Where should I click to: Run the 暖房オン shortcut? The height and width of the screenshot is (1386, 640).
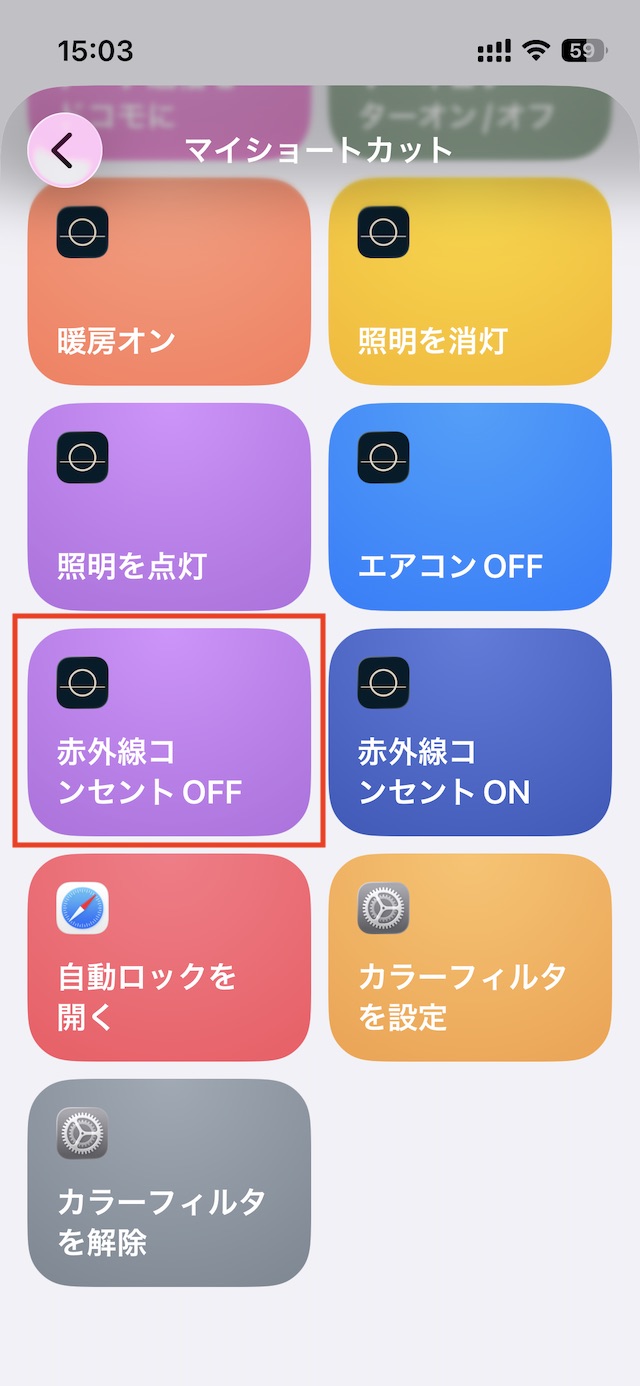[x=169, y=282]
